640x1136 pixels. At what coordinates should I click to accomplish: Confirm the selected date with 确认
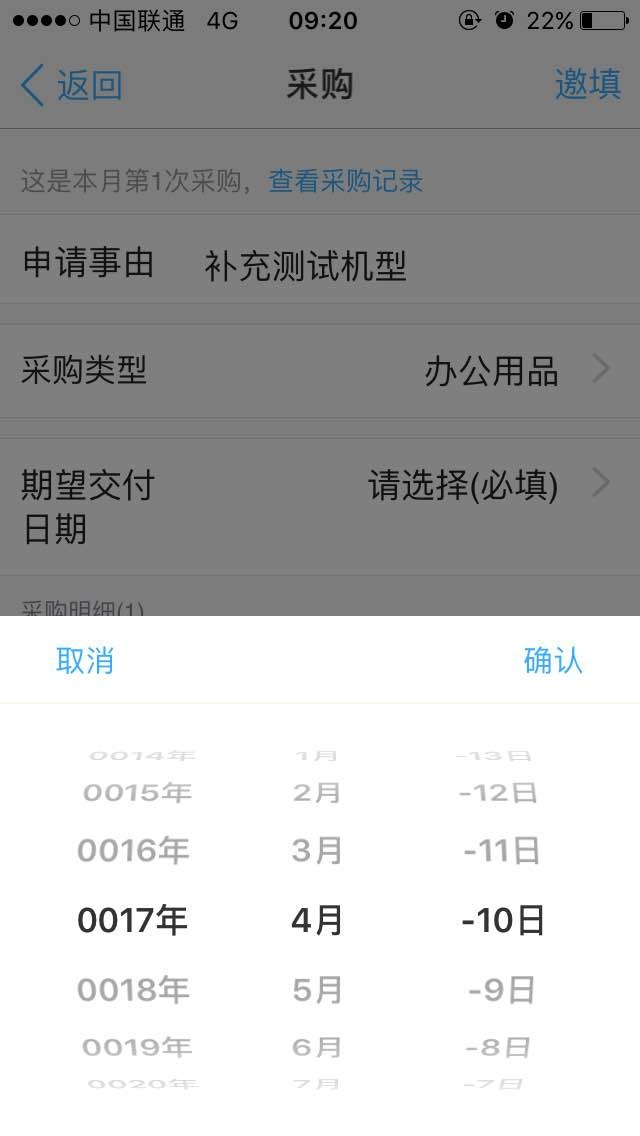[x=553, y=661]
